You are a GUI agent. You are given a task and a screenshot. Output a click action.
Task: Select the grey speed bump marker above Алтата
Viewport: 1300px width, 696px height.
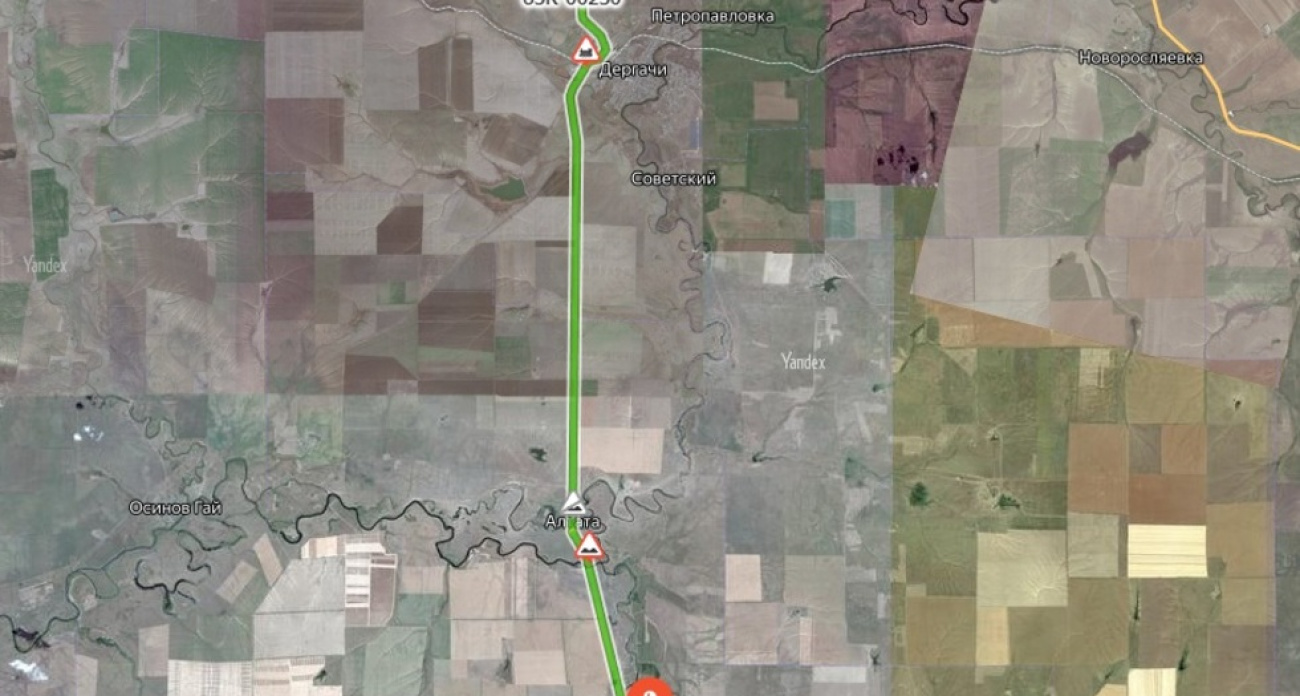(573, 502)
